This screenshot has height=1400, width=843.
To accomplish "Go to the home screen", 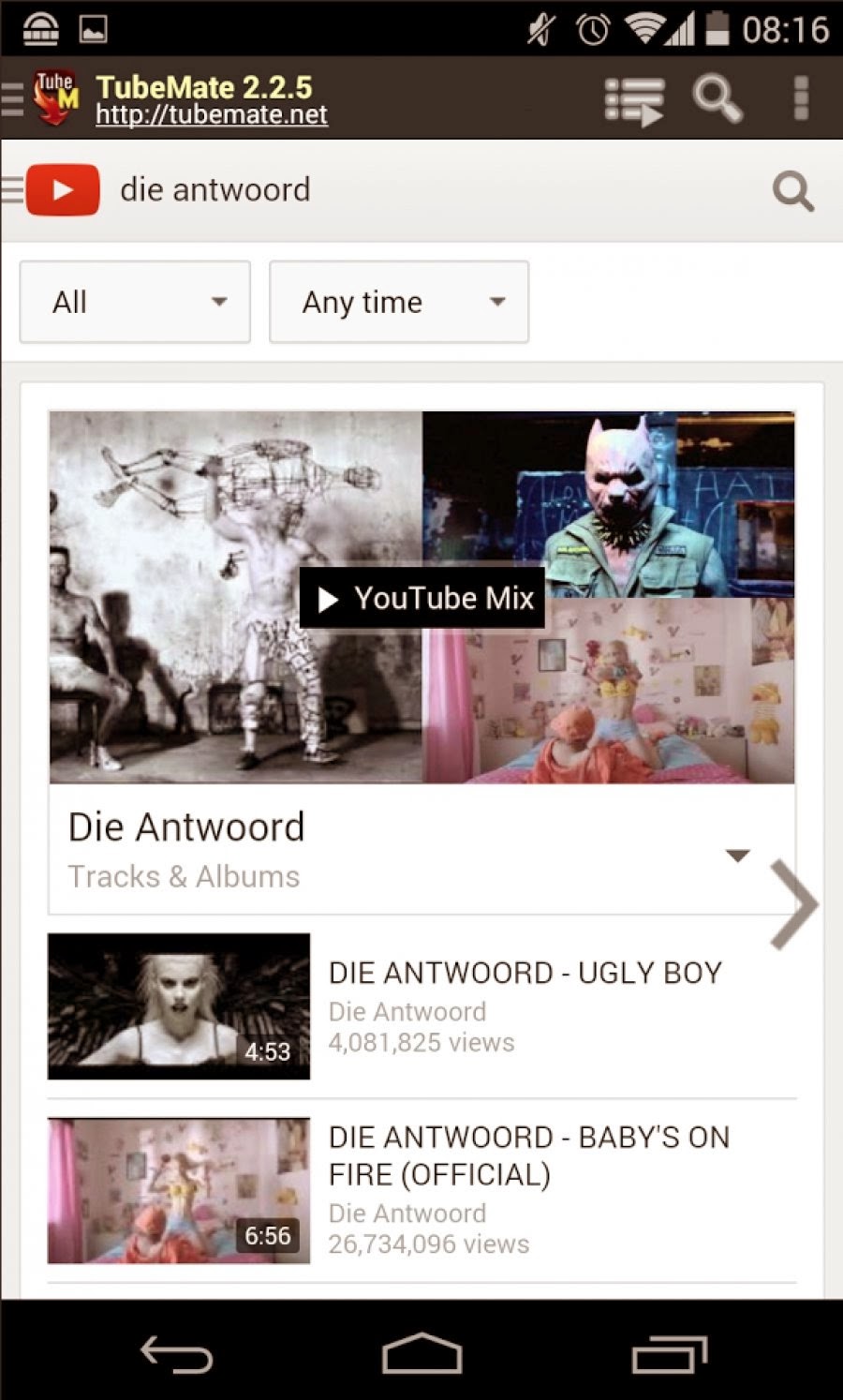I will tap(422, 1353).
